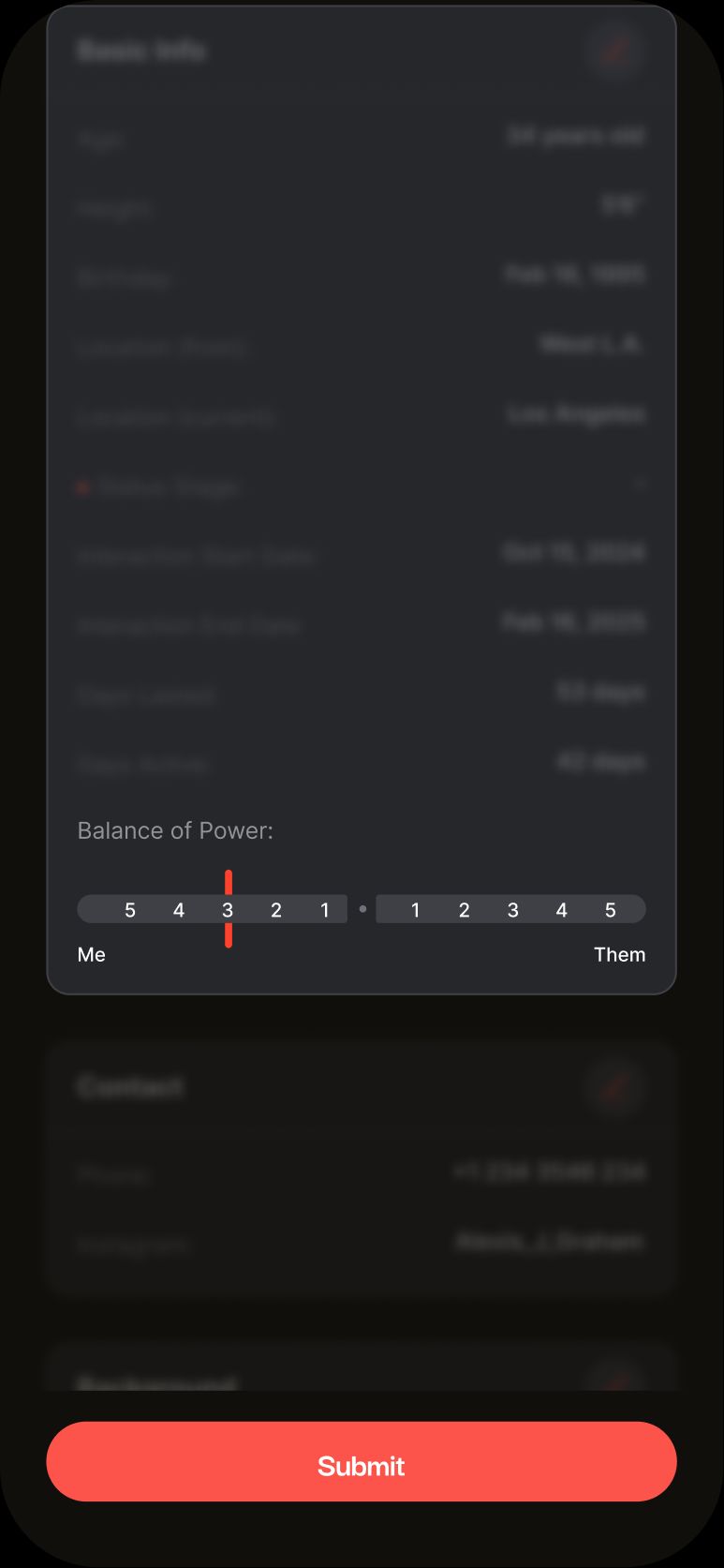Image resolution: width=724 pixels, height=1568 pixels.
Task: Select 4 on the Me side scale
Action: pyautogui.click(x=179, y=909)
